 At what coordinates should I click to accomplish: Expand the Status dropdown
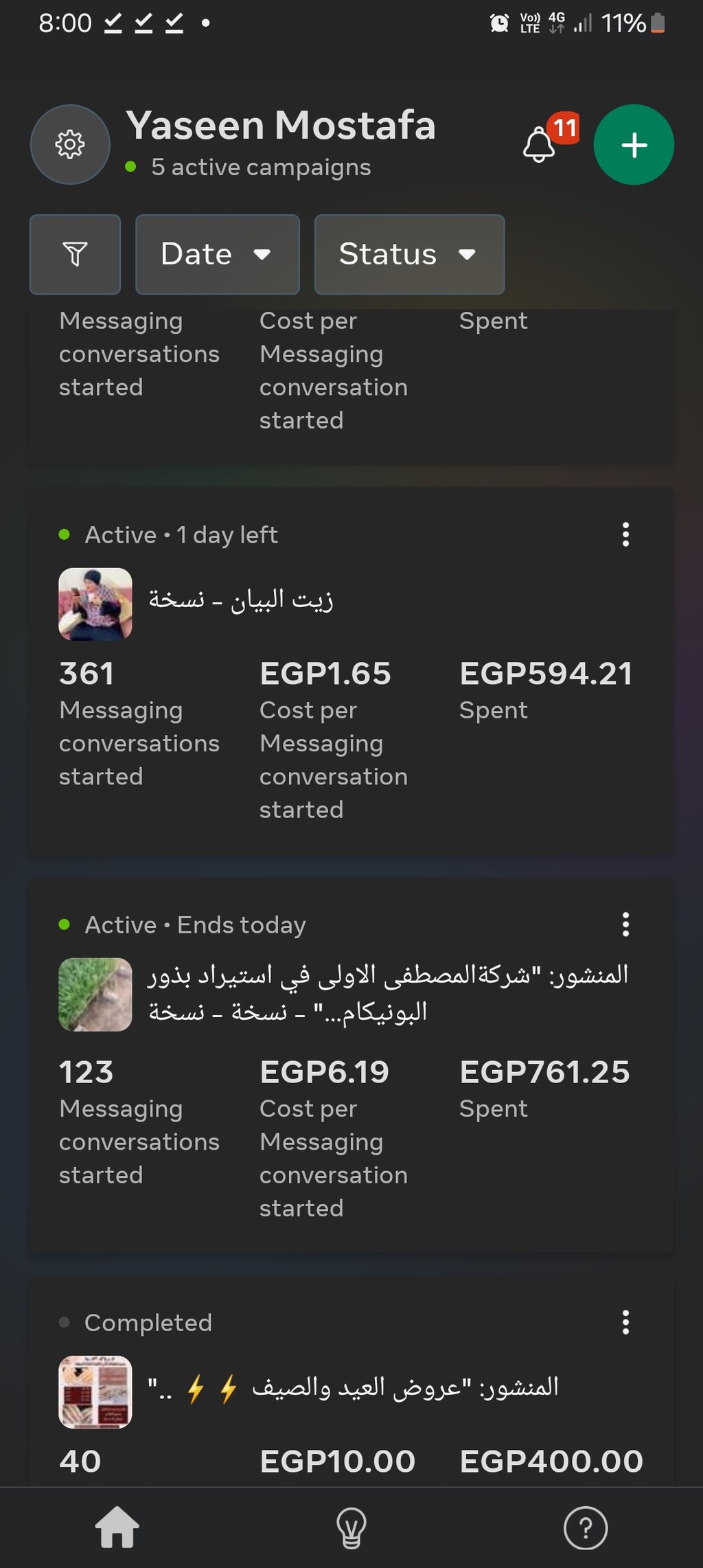coord(409,254)
